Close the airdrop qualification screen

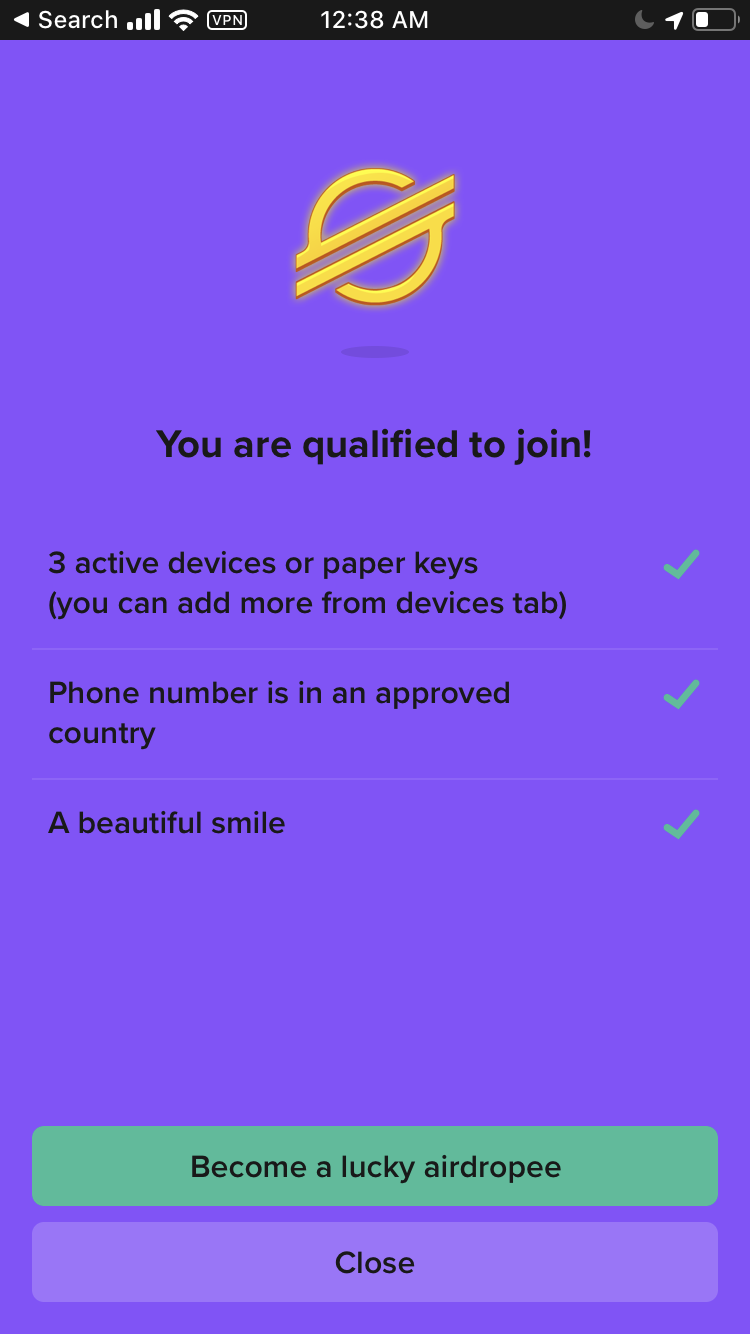pos(375,1262)
